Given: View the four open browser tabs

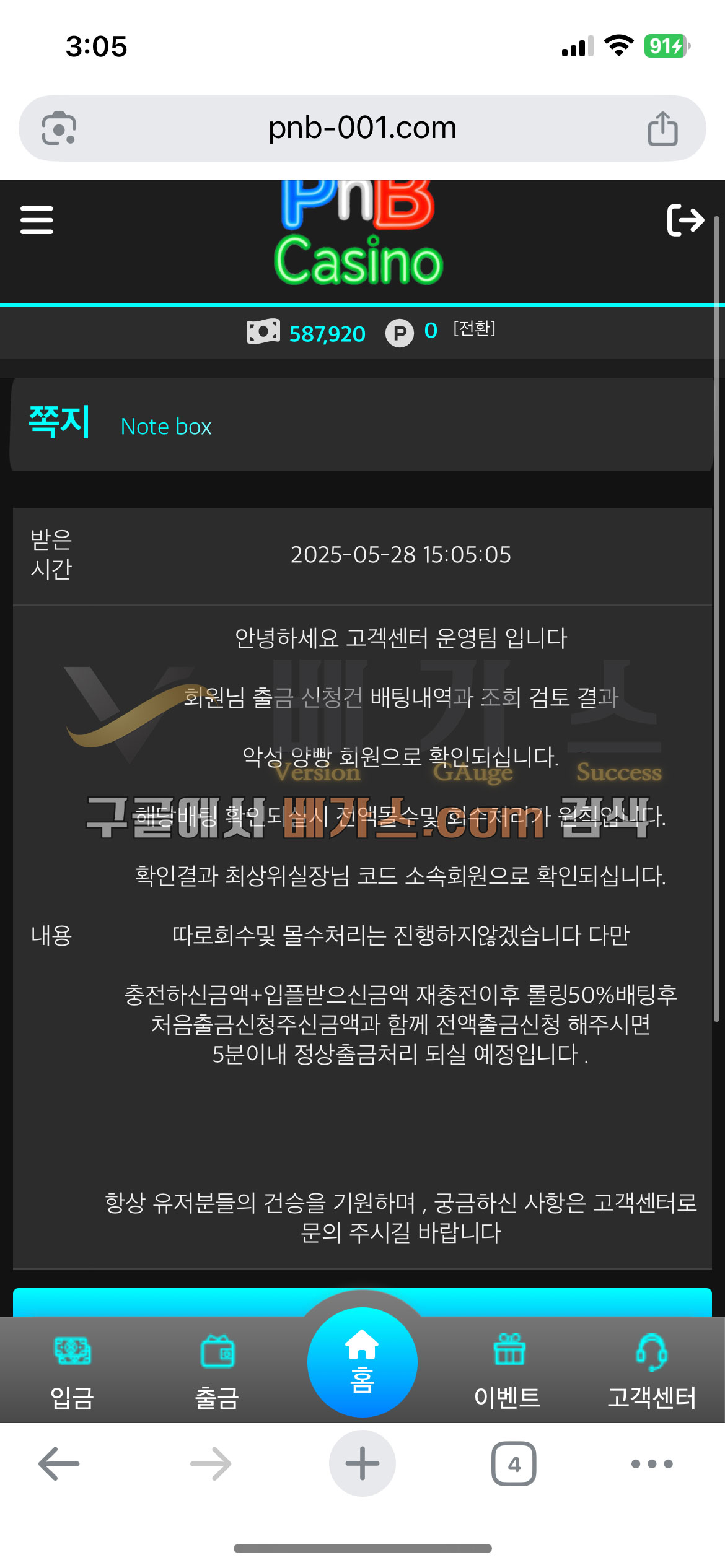Looking at the screenshot, I should tap(514, 1464).
